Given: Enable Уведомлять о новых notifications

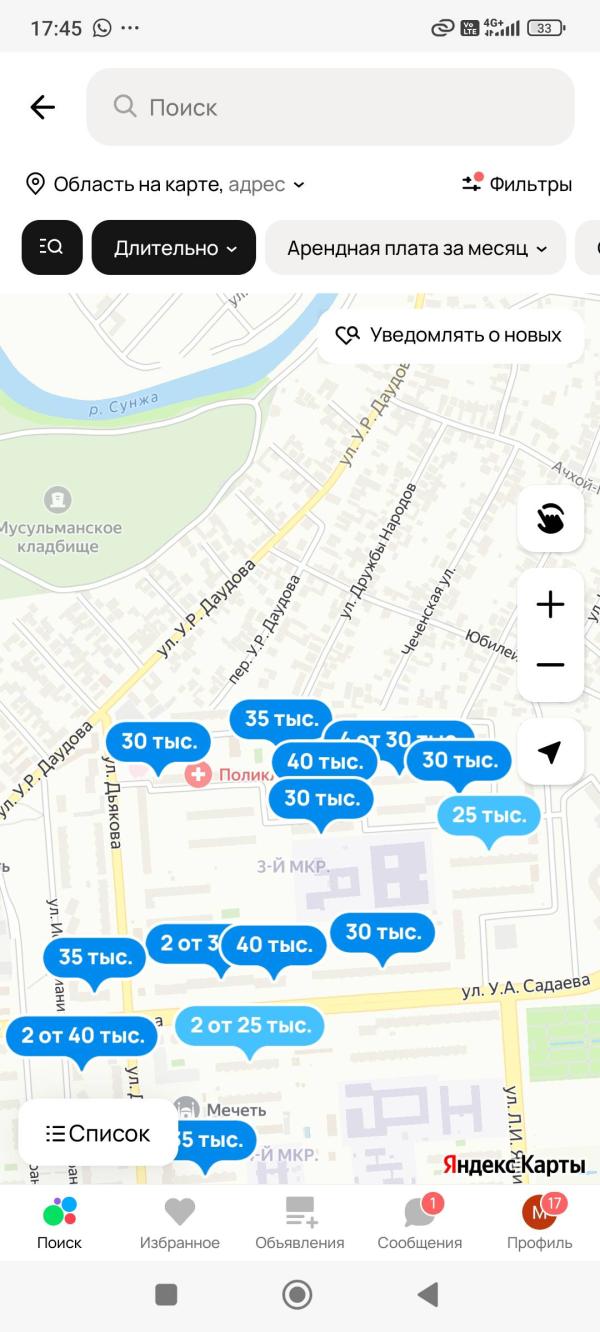Looking at the screenshot, I should [449, 335].
